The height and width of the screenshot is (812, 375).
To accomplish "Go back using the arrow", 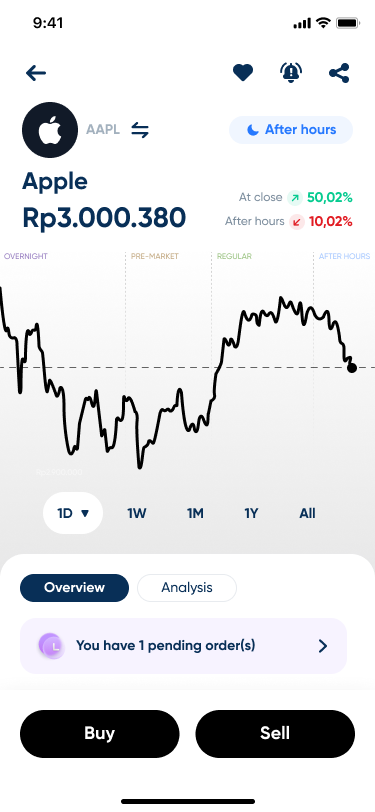I will click(36, 73).
